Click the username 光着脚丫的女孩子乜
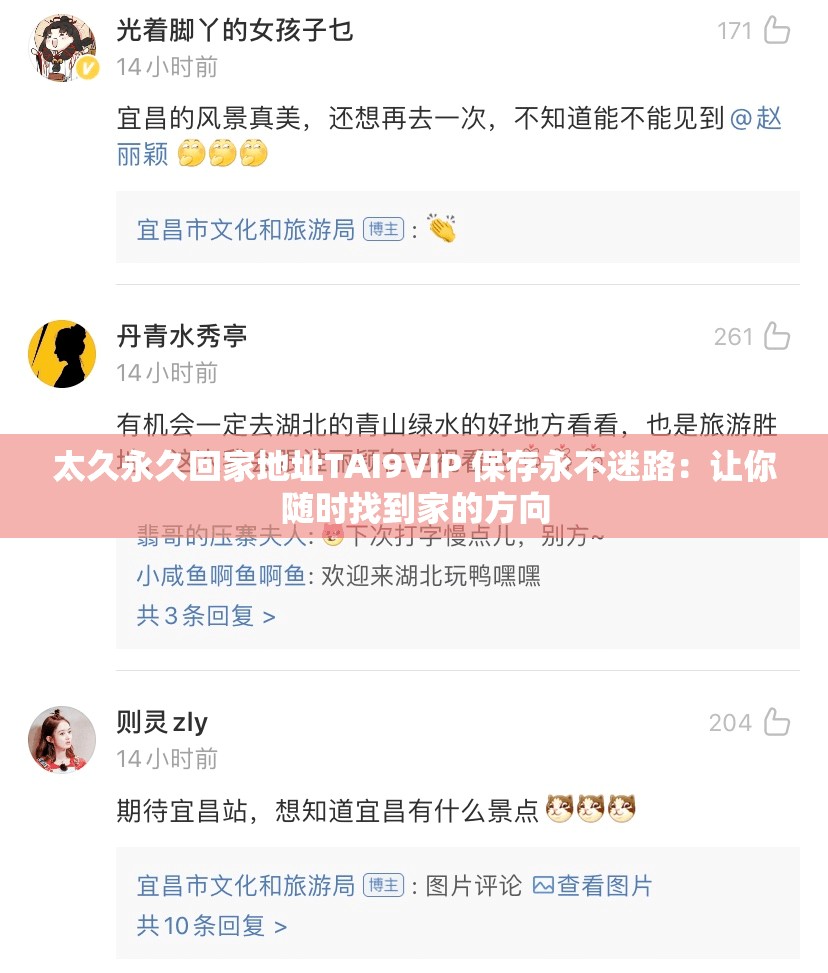Viewport: 828px width, 973px height. point(237,30)
